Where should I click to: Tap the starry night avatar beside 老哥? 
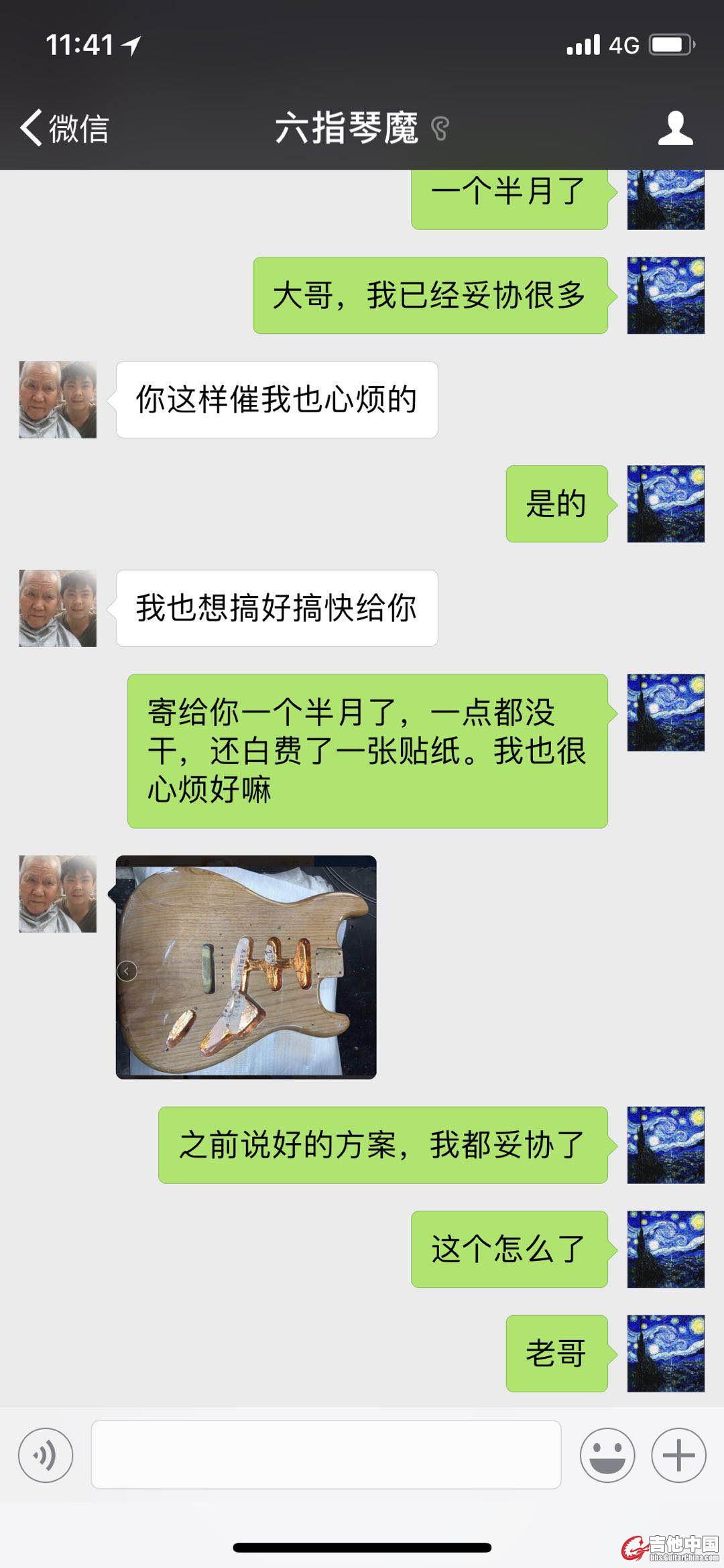click(x=665, y=1353)
